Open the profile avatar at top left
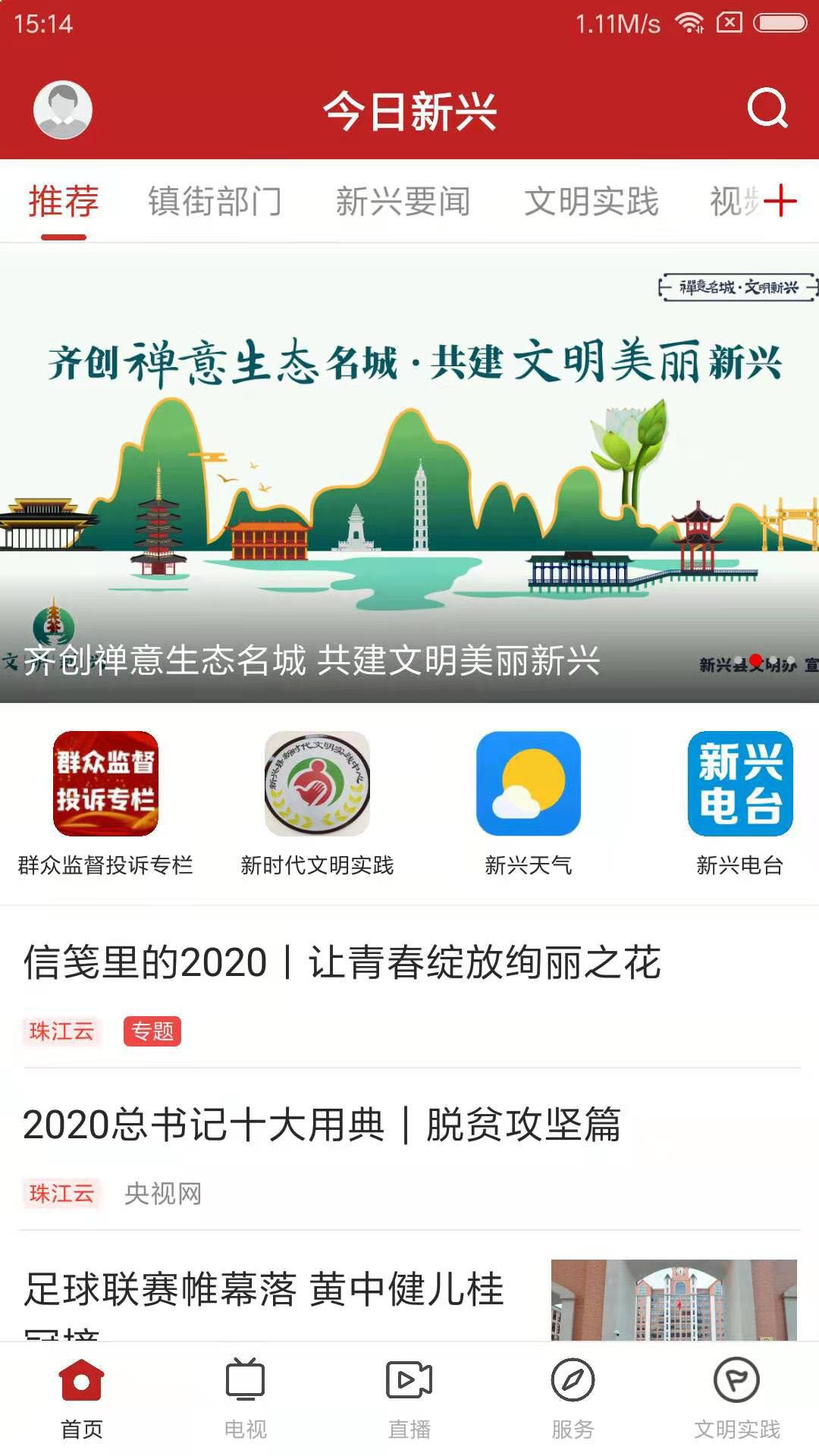Screen dimensions: 819x1456 click(61, 108)
